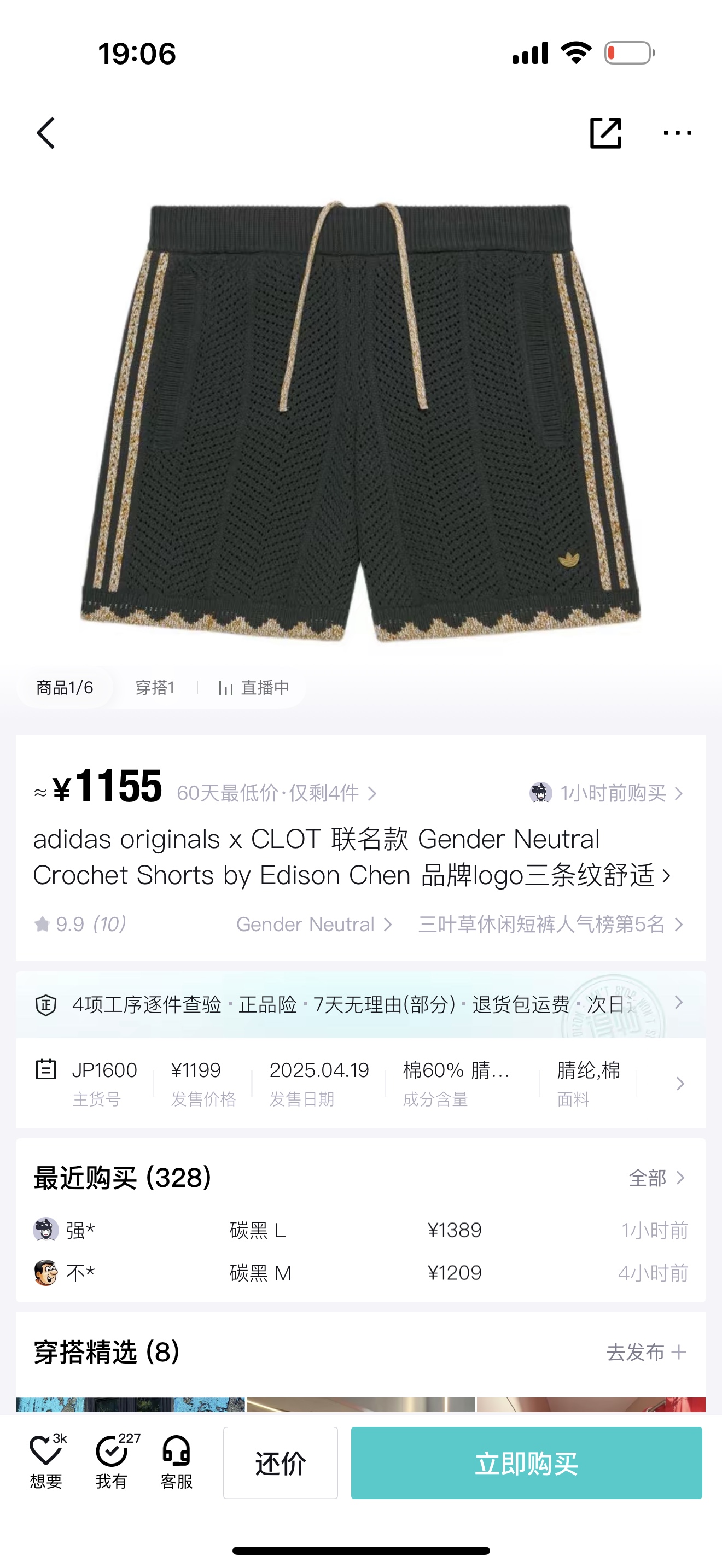View 全部 recent purchases
Viewport: 722px width, 1568px height.
tap(656, 1178)
